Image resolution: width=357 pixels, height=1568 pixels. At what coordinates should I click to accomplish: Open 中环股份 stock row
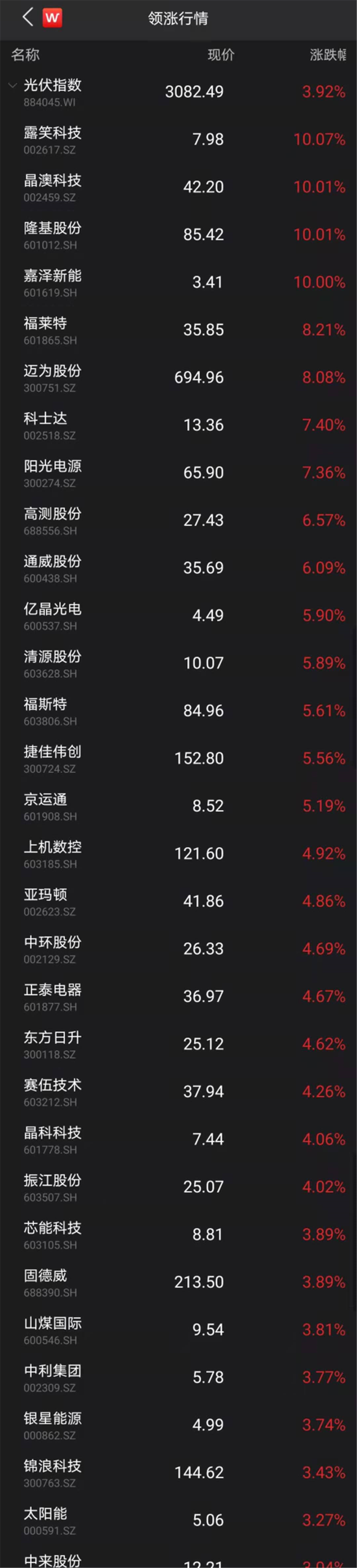point(52,948)
